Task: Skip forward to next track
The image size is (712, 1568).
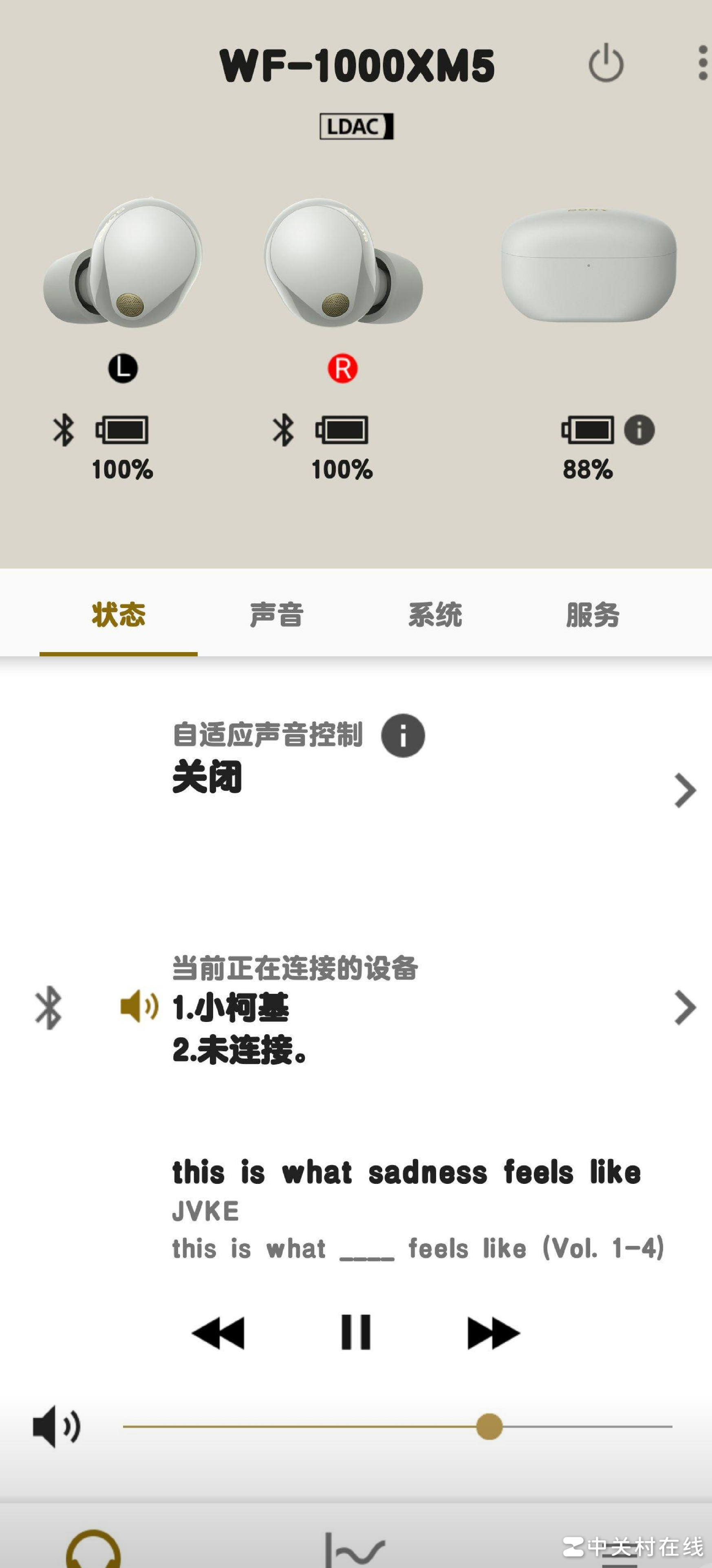Action: pos(493,1332)
